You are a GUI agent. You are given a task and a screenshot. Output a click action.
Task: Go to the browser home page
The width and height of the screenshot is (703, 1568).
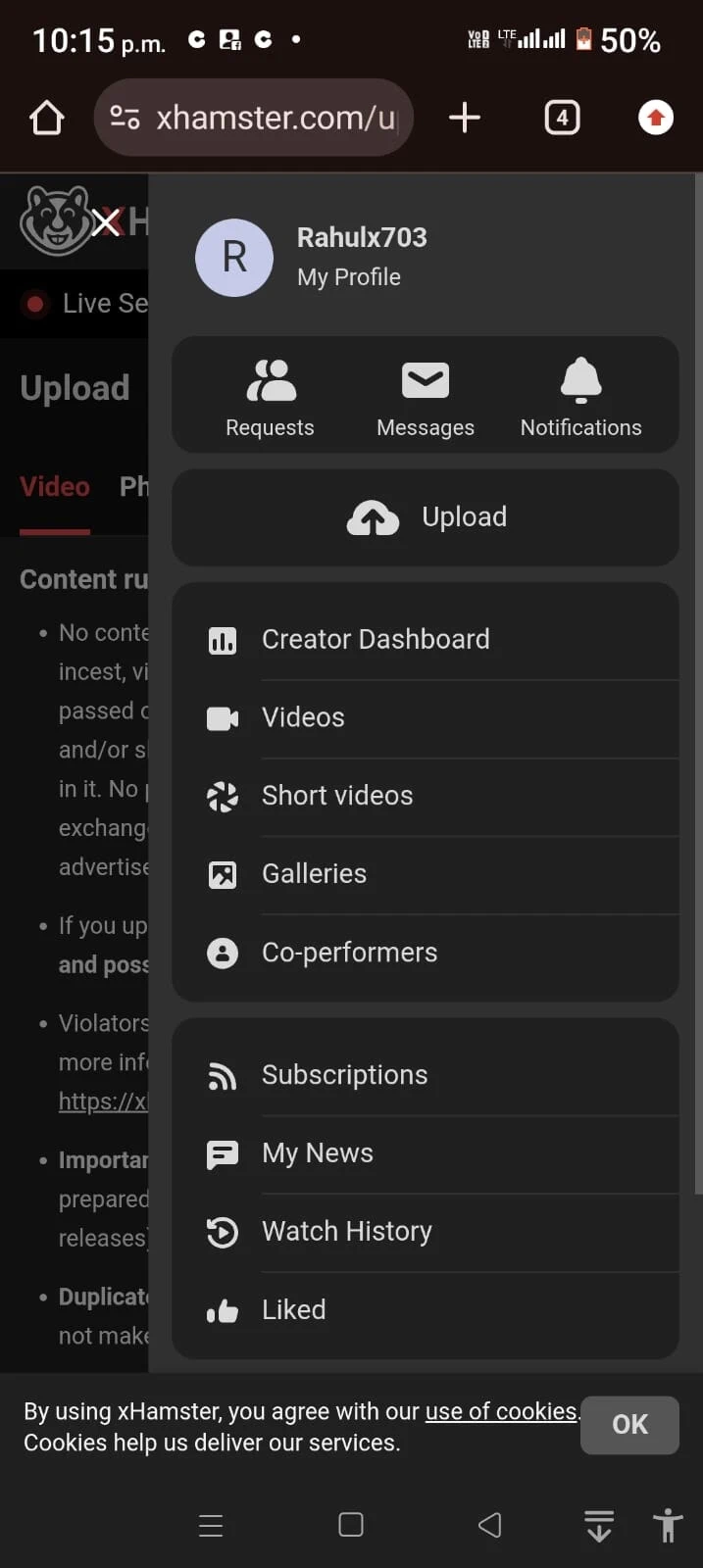click(47, 119)
